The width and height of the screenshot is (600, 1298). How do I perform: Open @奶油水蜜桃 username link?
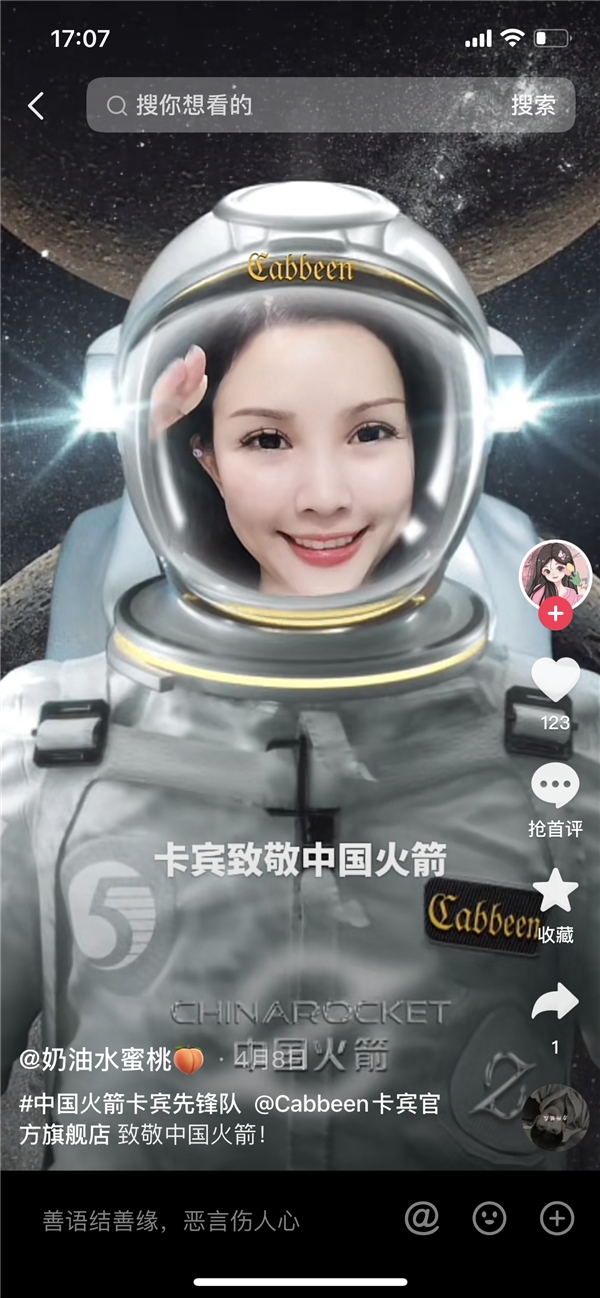[x=110, y=1059]
